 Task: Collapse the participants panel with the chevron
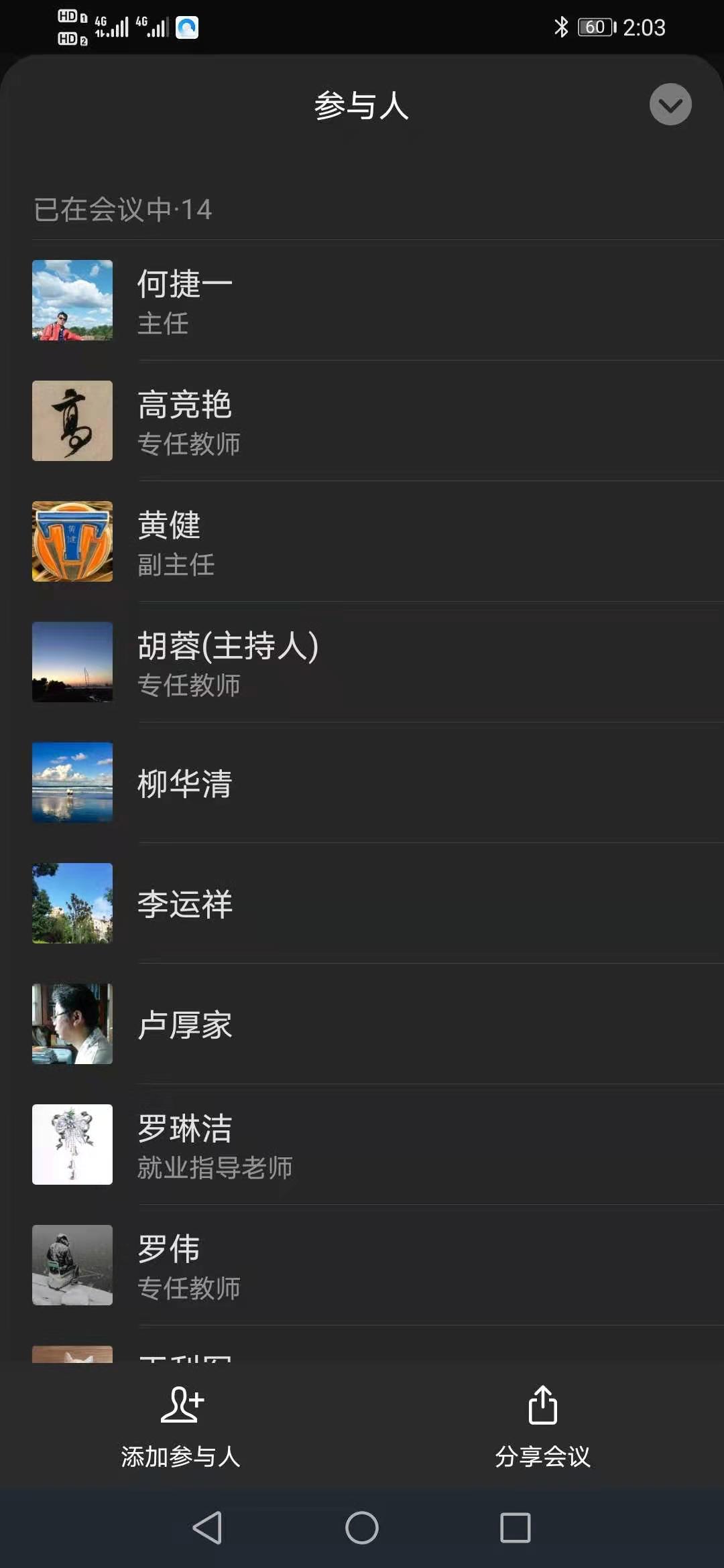[x=670, y=105]
